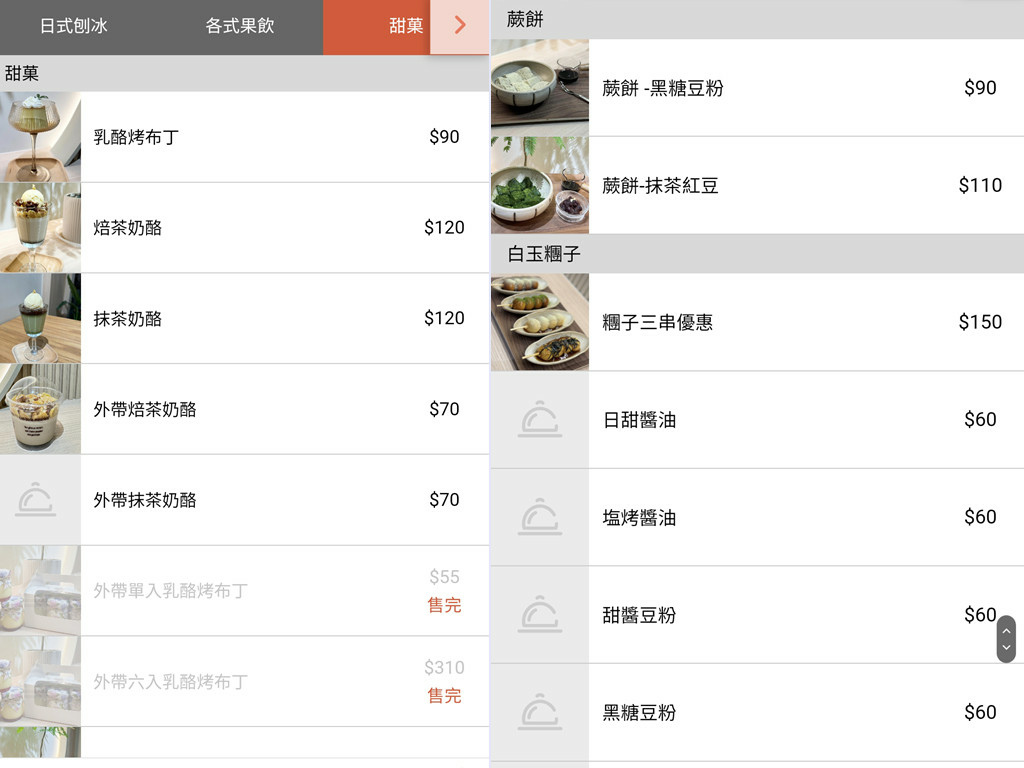Tap the scroll handle on the right edge
Viewport: 1024px width, 768px height.
1006,639
